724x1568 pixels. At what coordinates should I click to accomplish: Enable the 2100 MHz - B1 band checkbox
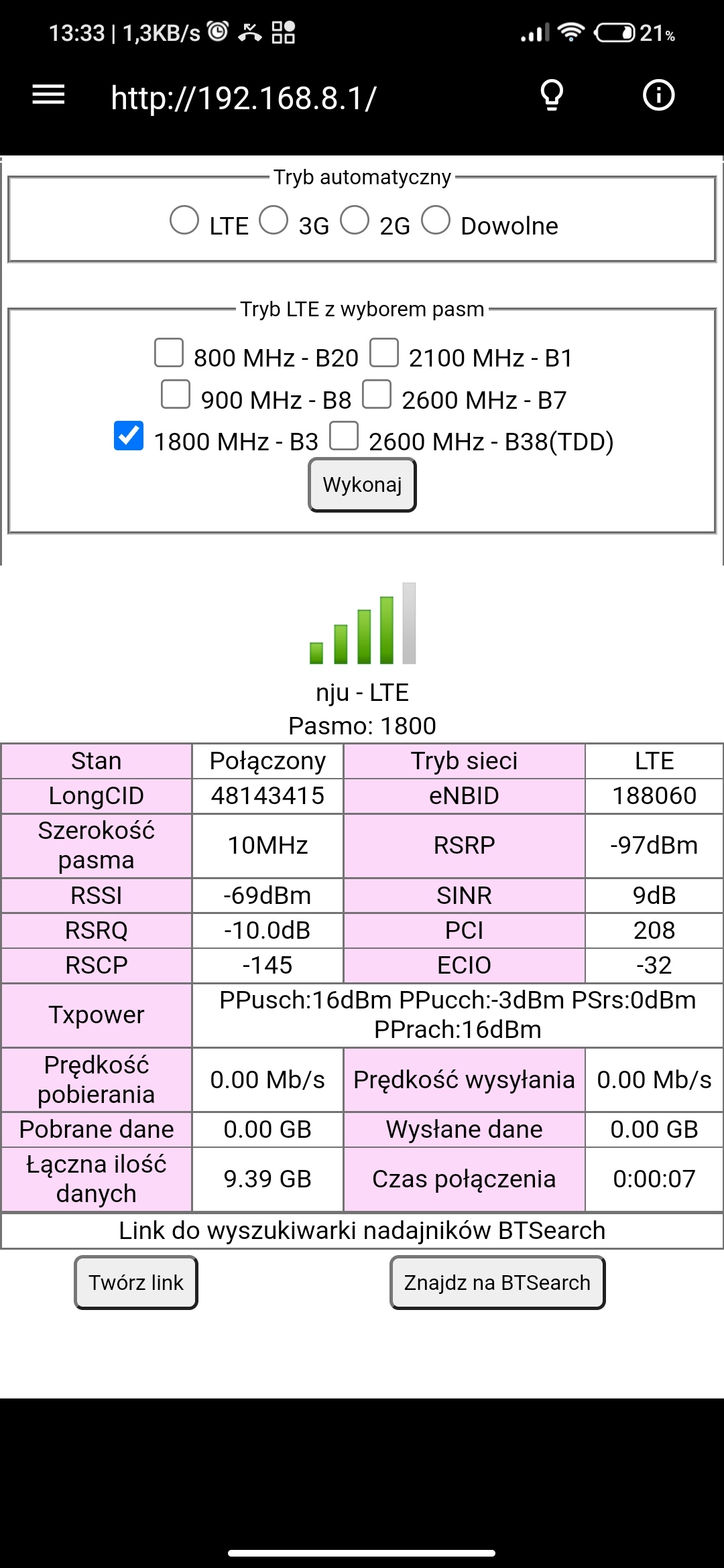(x=384, y=352)
